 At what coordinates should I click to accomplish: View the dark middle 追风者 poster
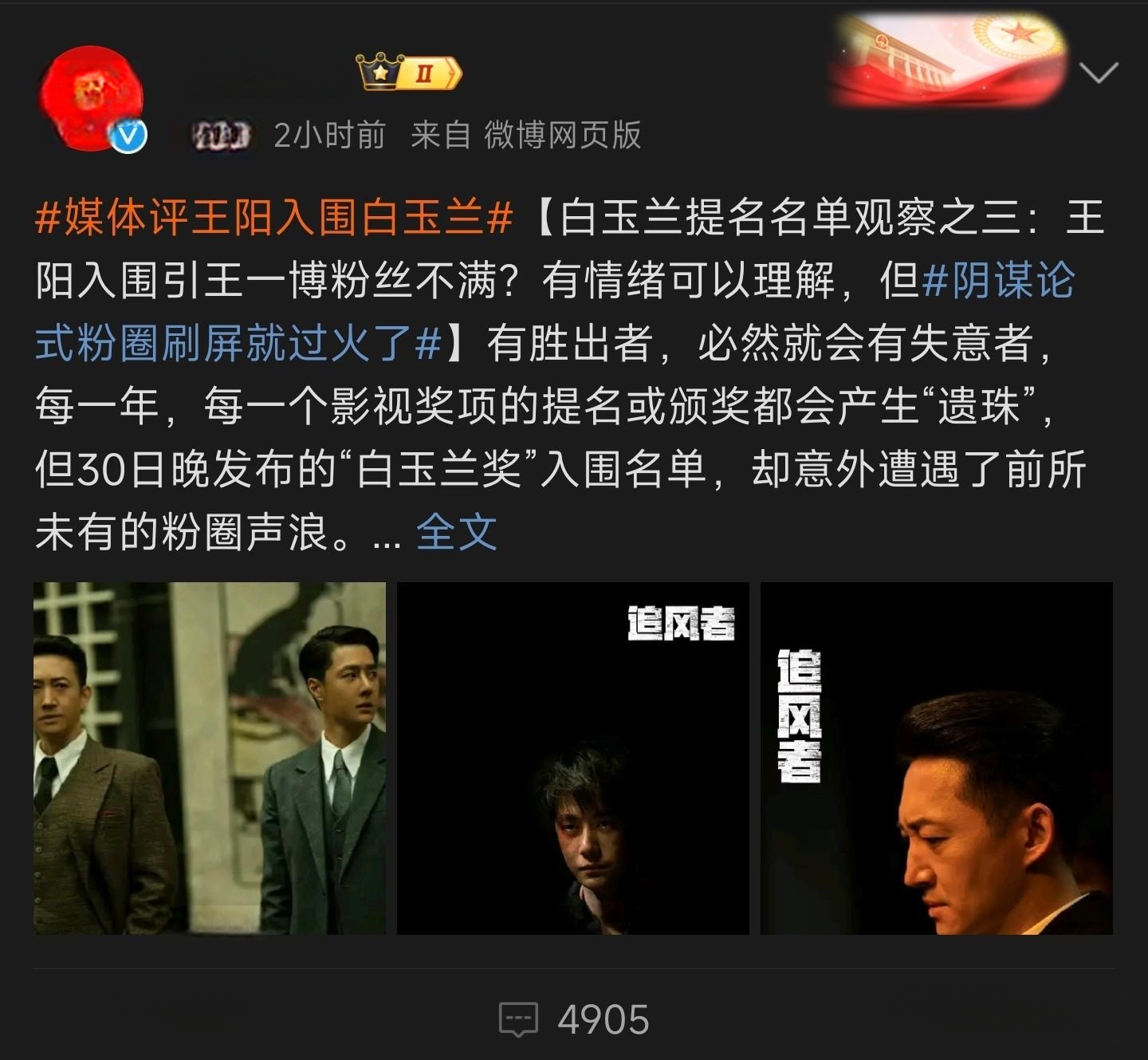coord(572,758)
